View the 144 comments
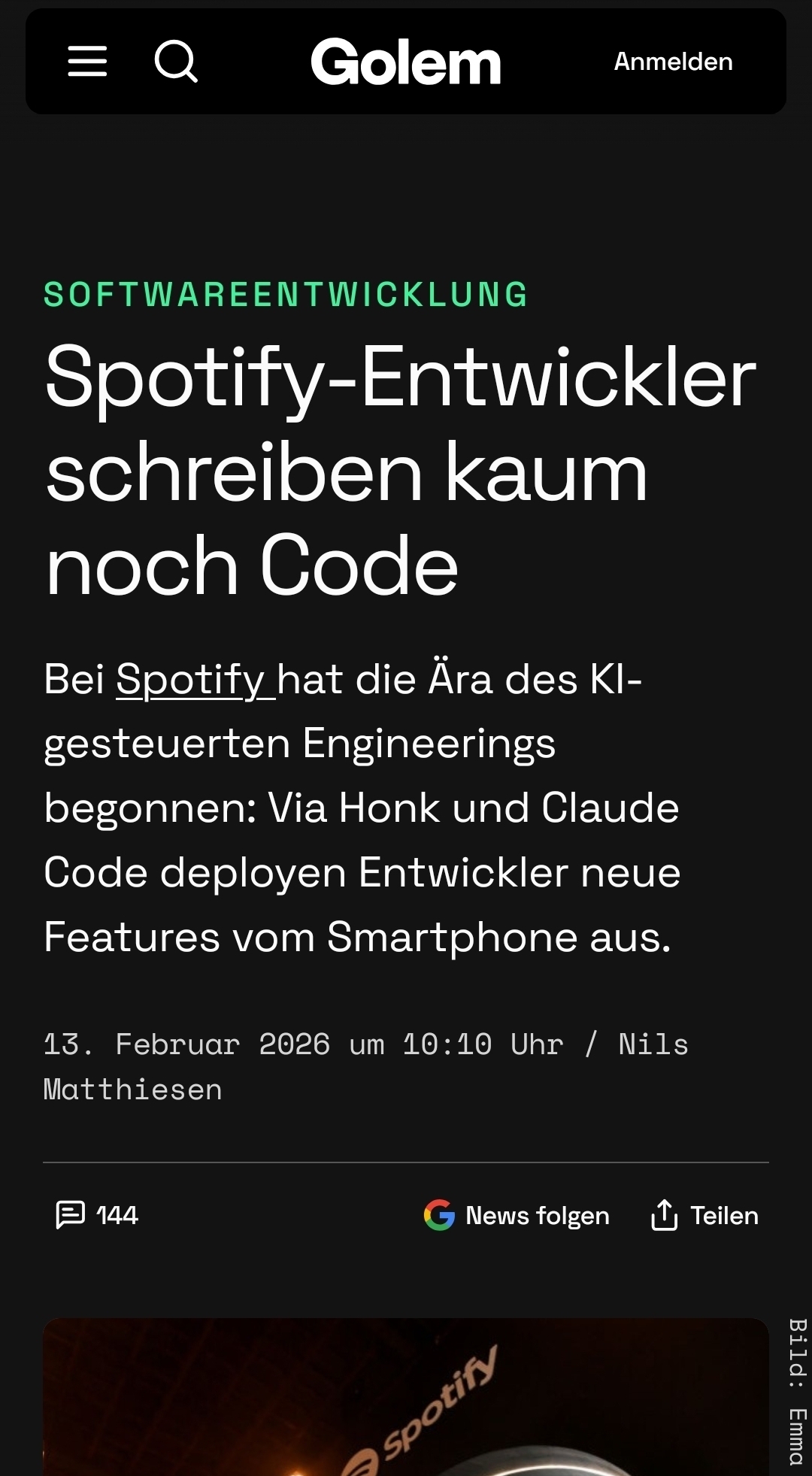The height and width of the screenshot is (1476, 812). [x=97, y=1215]
